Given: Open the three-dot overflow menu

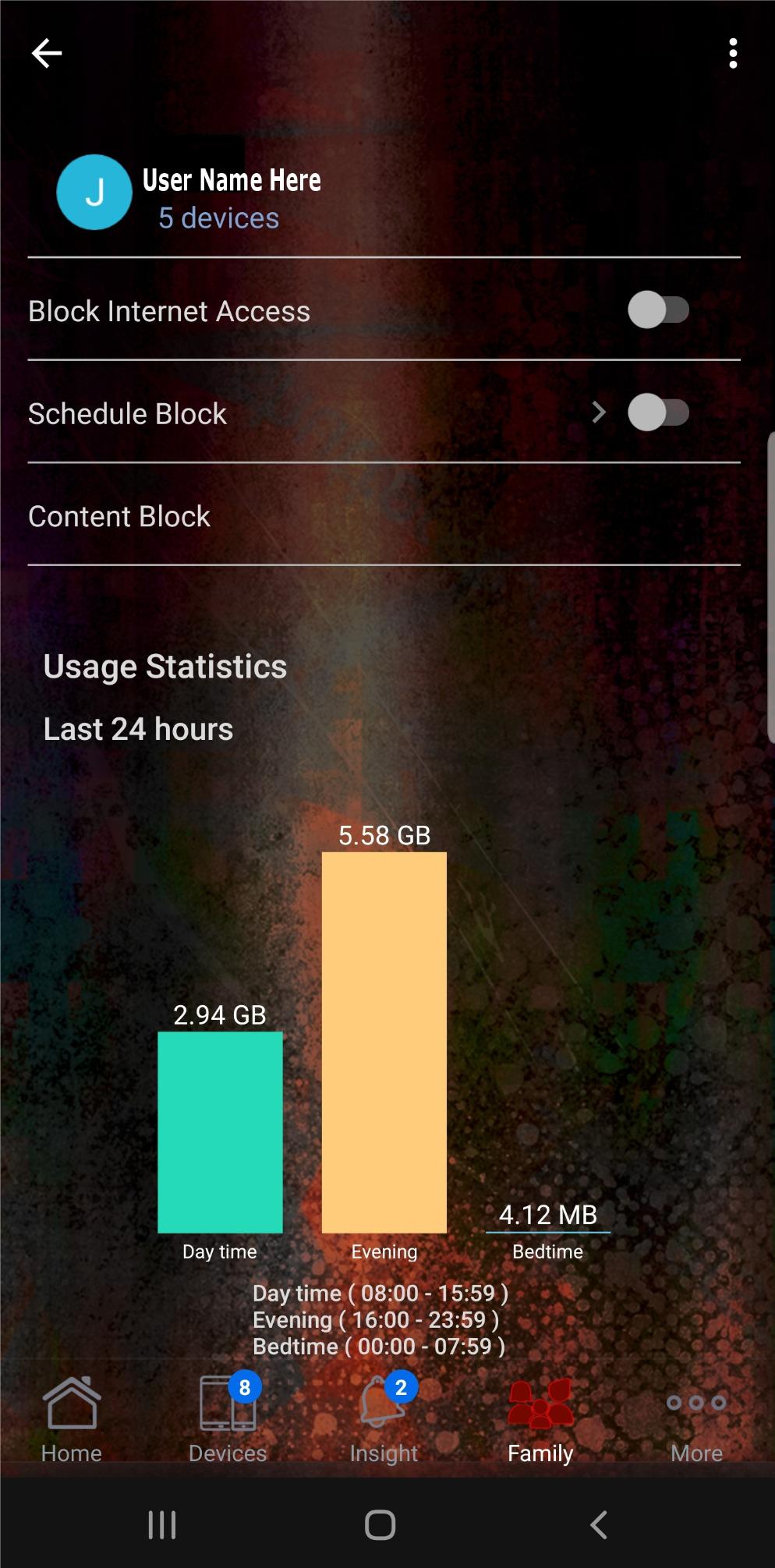Looking at the screenshot, I should point(732,53).
